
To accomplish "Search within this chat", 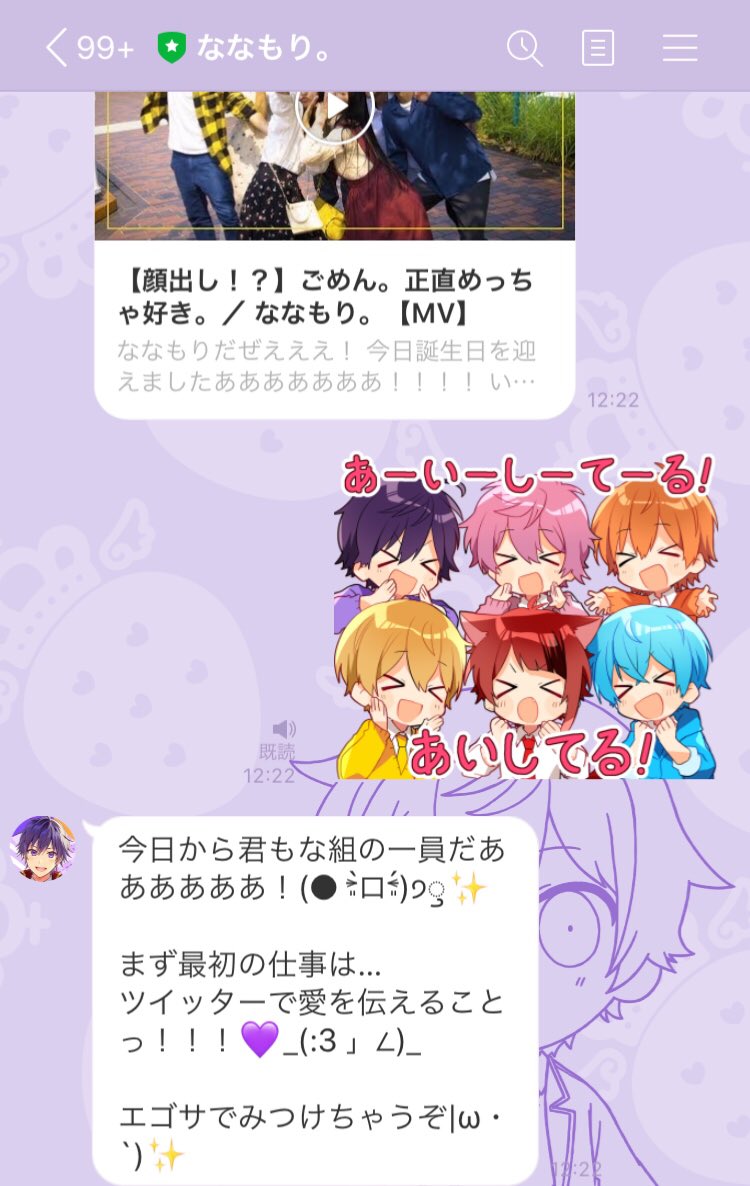I will (x=524, y=47).
